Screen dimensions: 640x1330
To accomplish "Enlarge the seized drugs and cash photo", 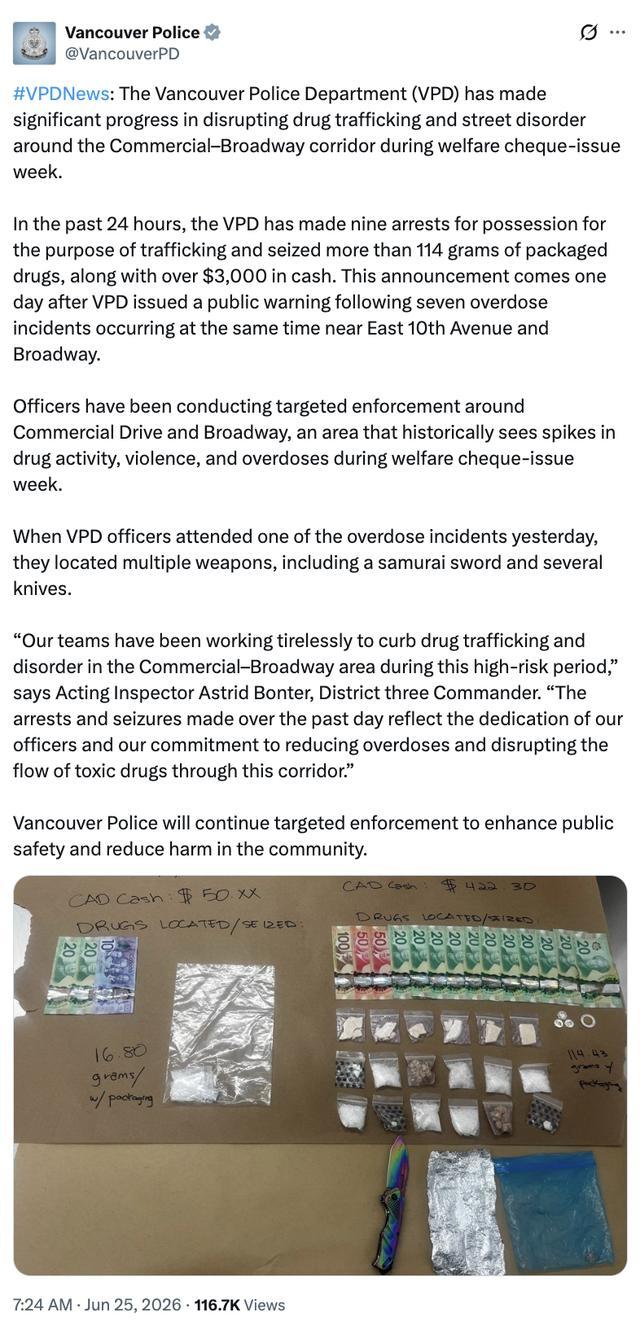I will coord(320,1075).
